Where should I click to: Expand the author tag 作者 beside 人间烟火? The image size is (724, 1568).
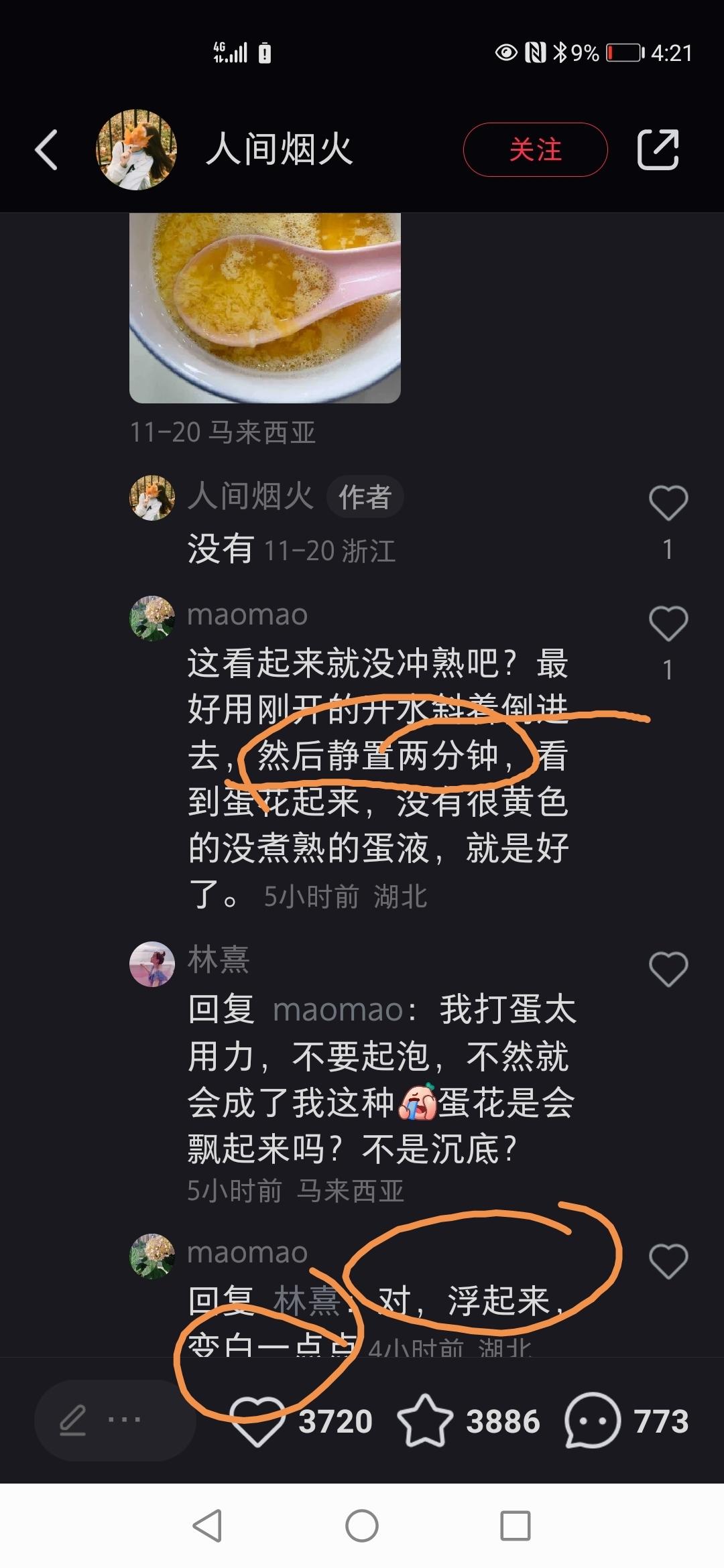point(365,496)
